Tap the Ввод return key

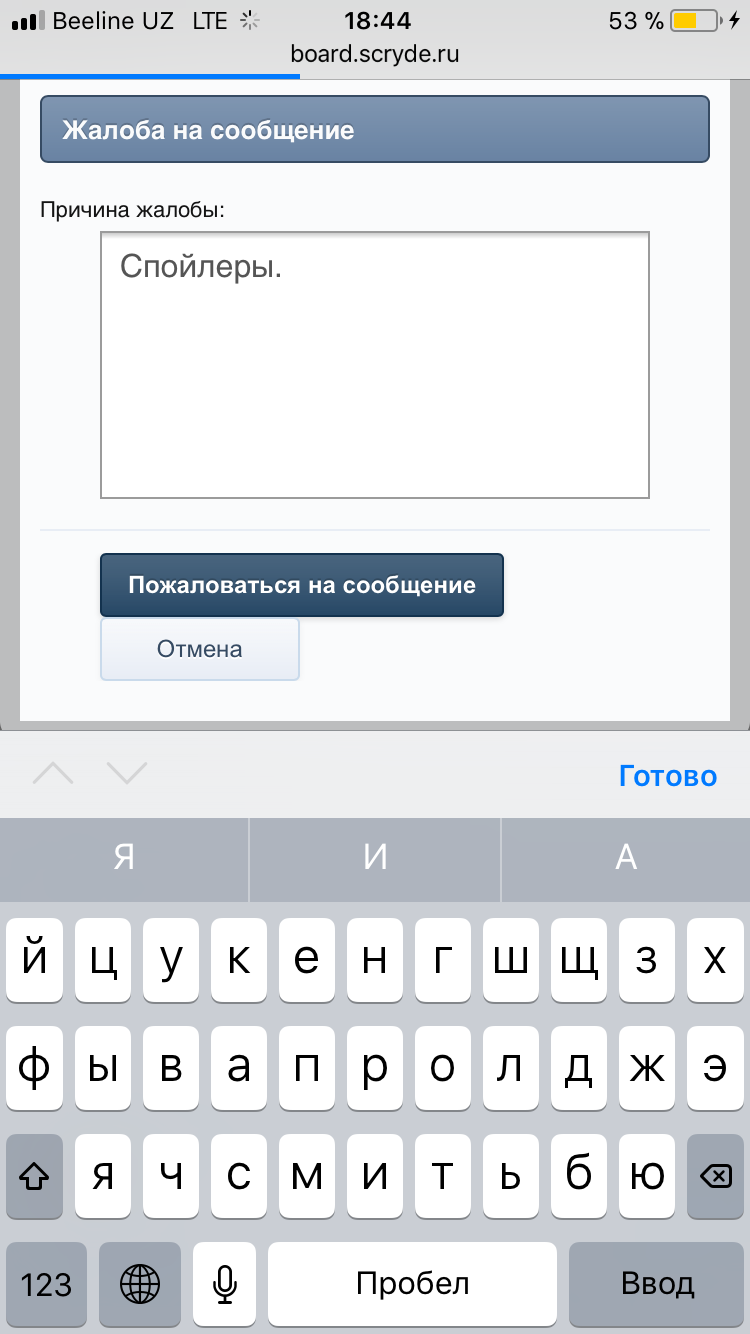657,1284
